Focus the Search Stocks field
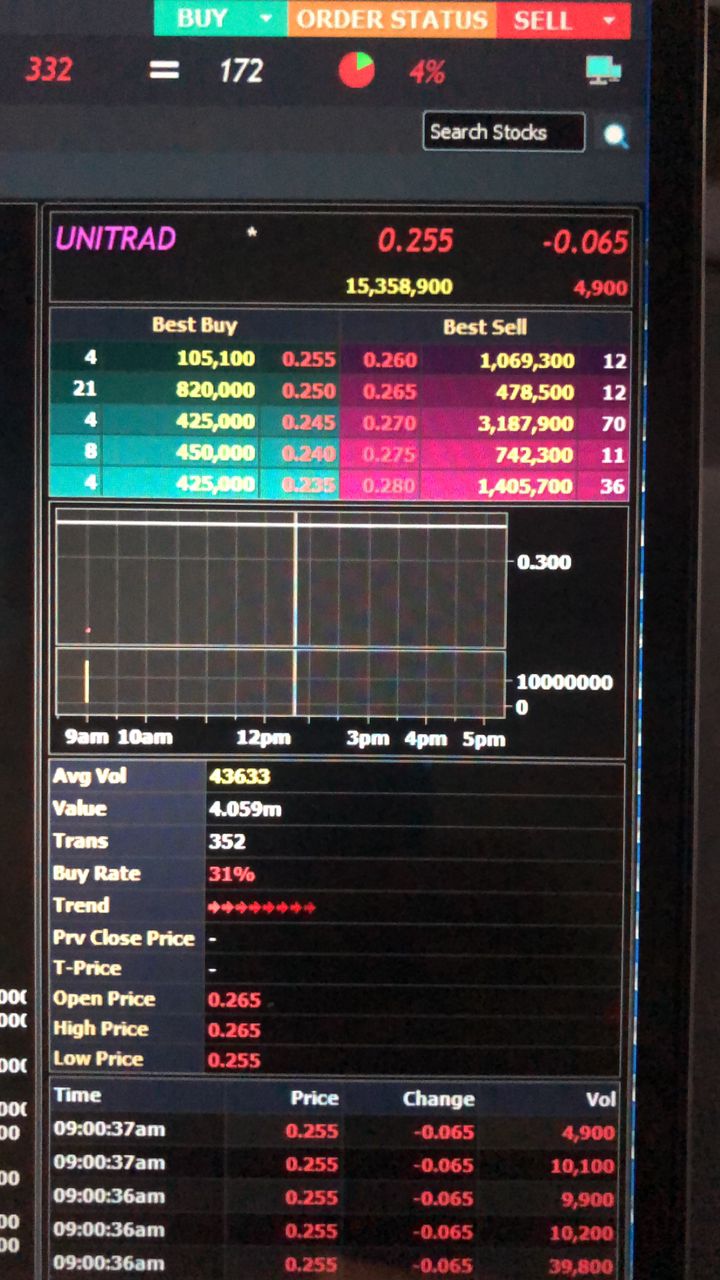This screenshot has width=720, height=1280. pos(503,132)
